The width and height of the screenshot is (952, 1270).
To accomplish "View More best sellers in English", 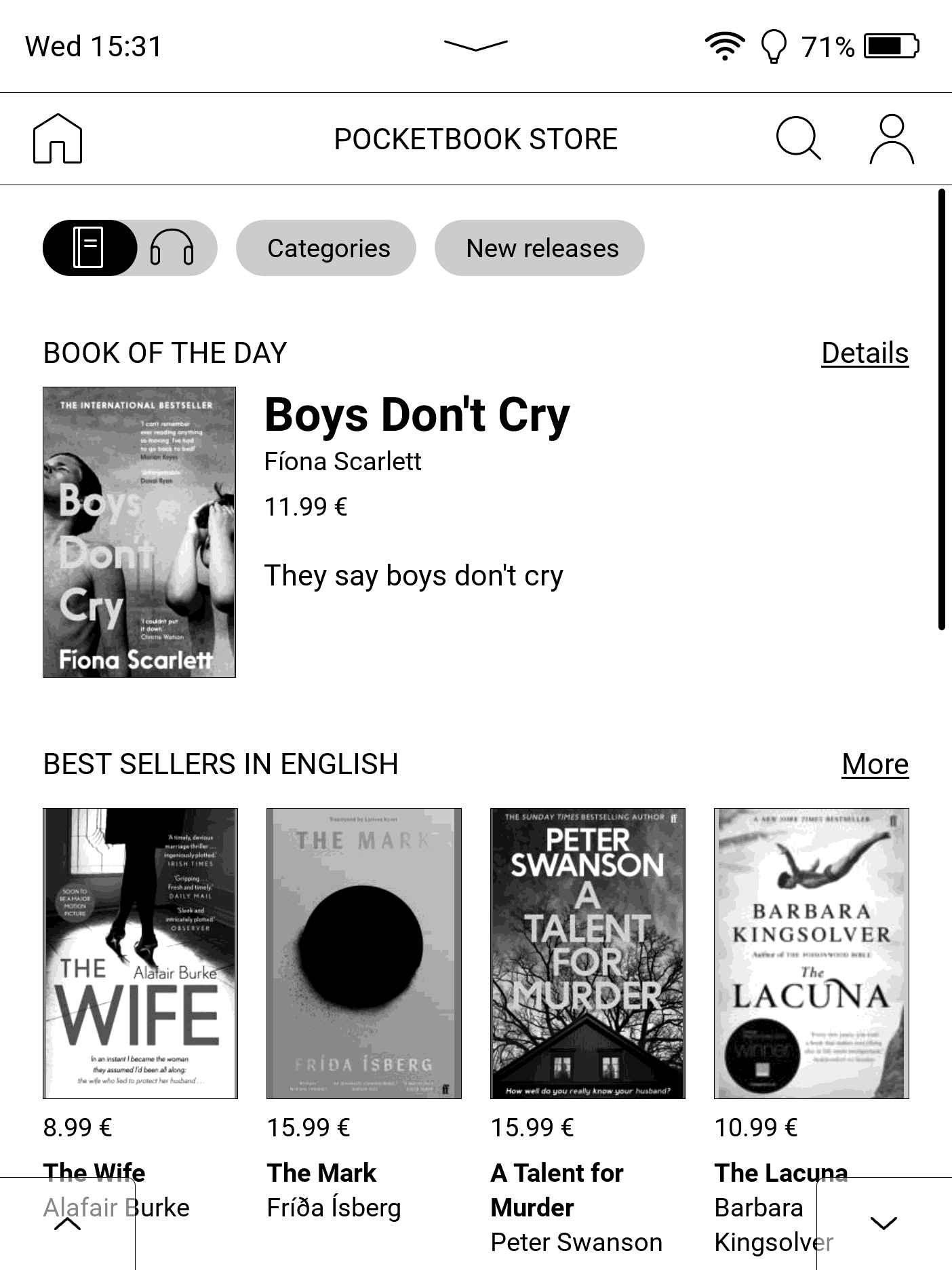I will (x=875, y=765).
